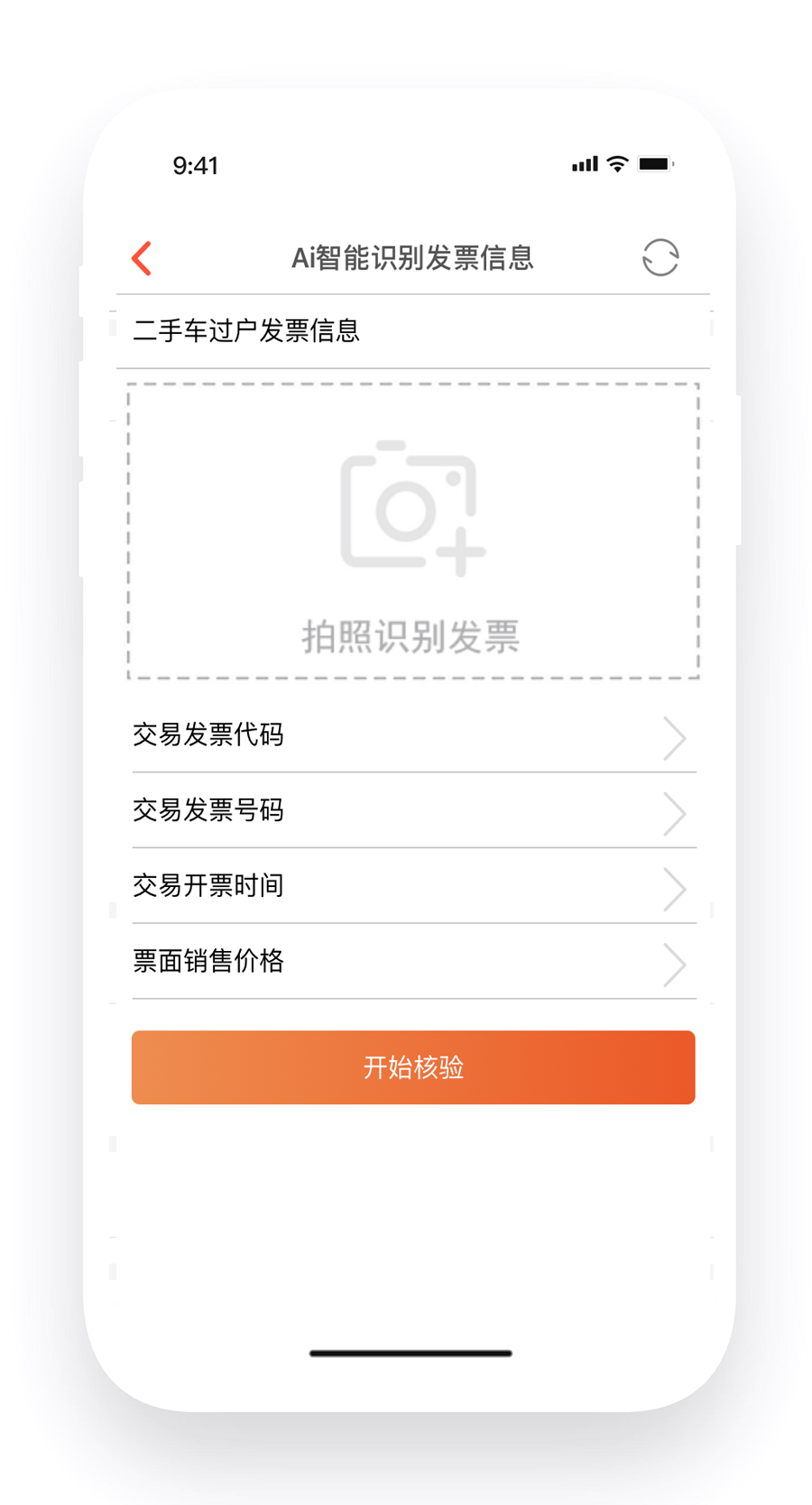The width and height of the screenshot is (812, 1505).
Task: Open the 票面销售价格 row
Action: click(413, 962)
